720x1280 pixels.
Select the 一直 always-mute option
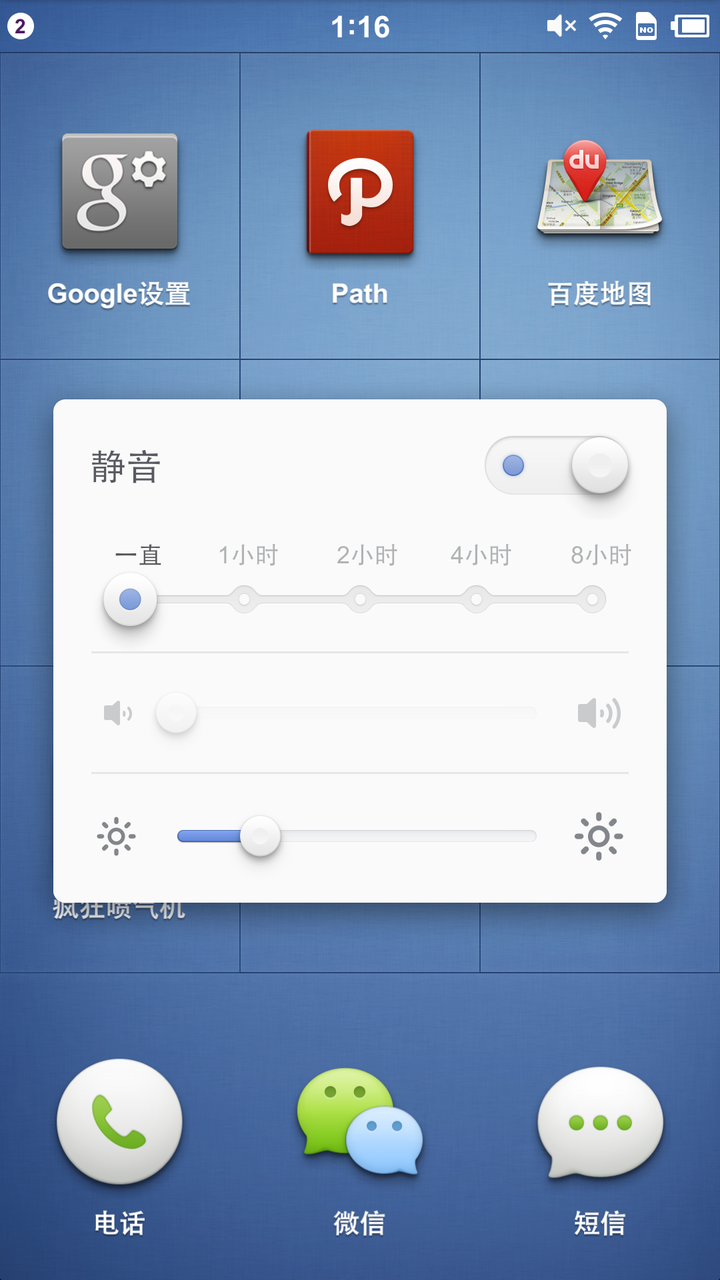tap(138, 555)
